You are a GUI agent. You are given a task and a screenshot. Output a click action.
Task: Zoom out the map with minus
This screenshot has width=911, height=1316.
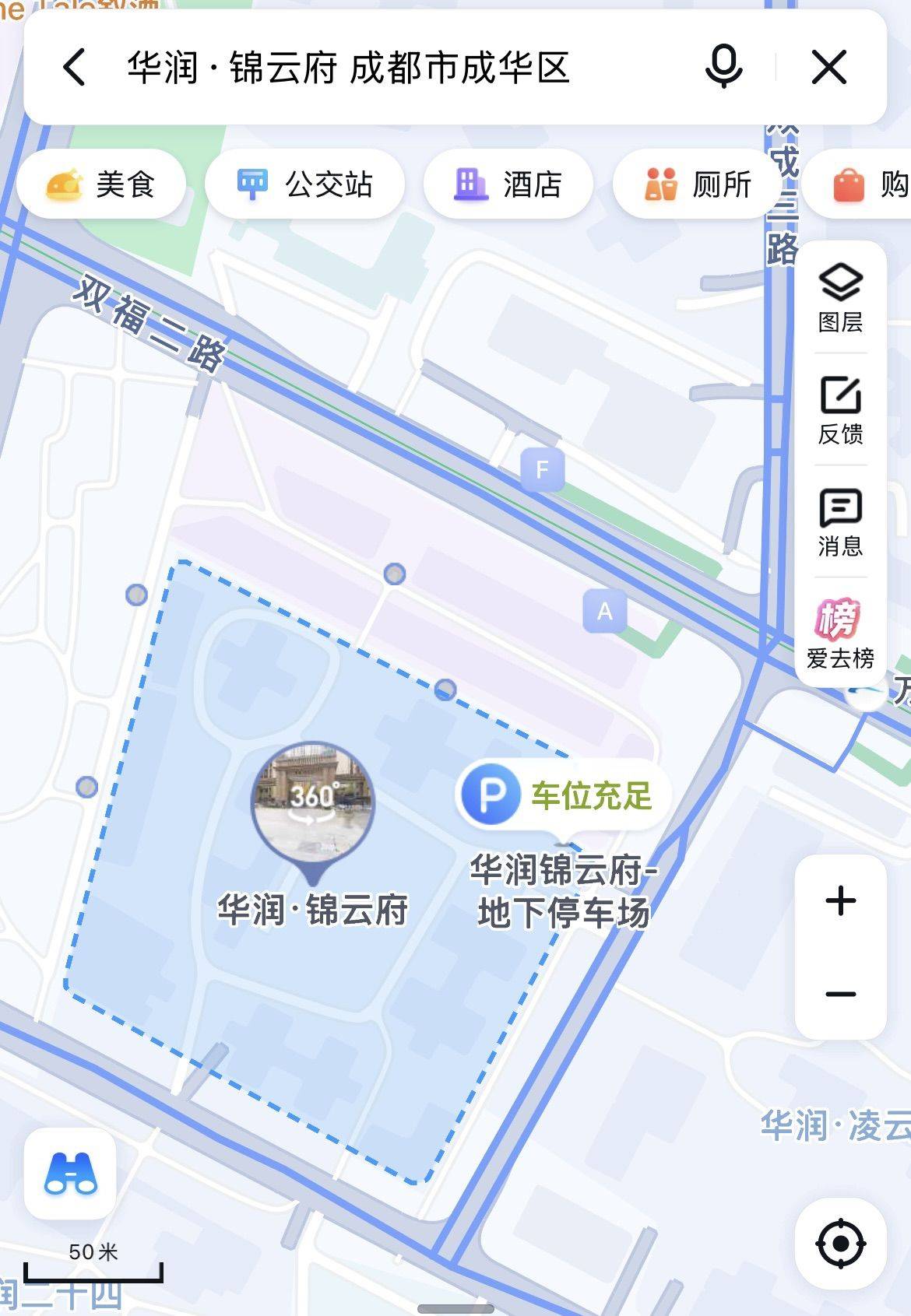coord(840,994)
